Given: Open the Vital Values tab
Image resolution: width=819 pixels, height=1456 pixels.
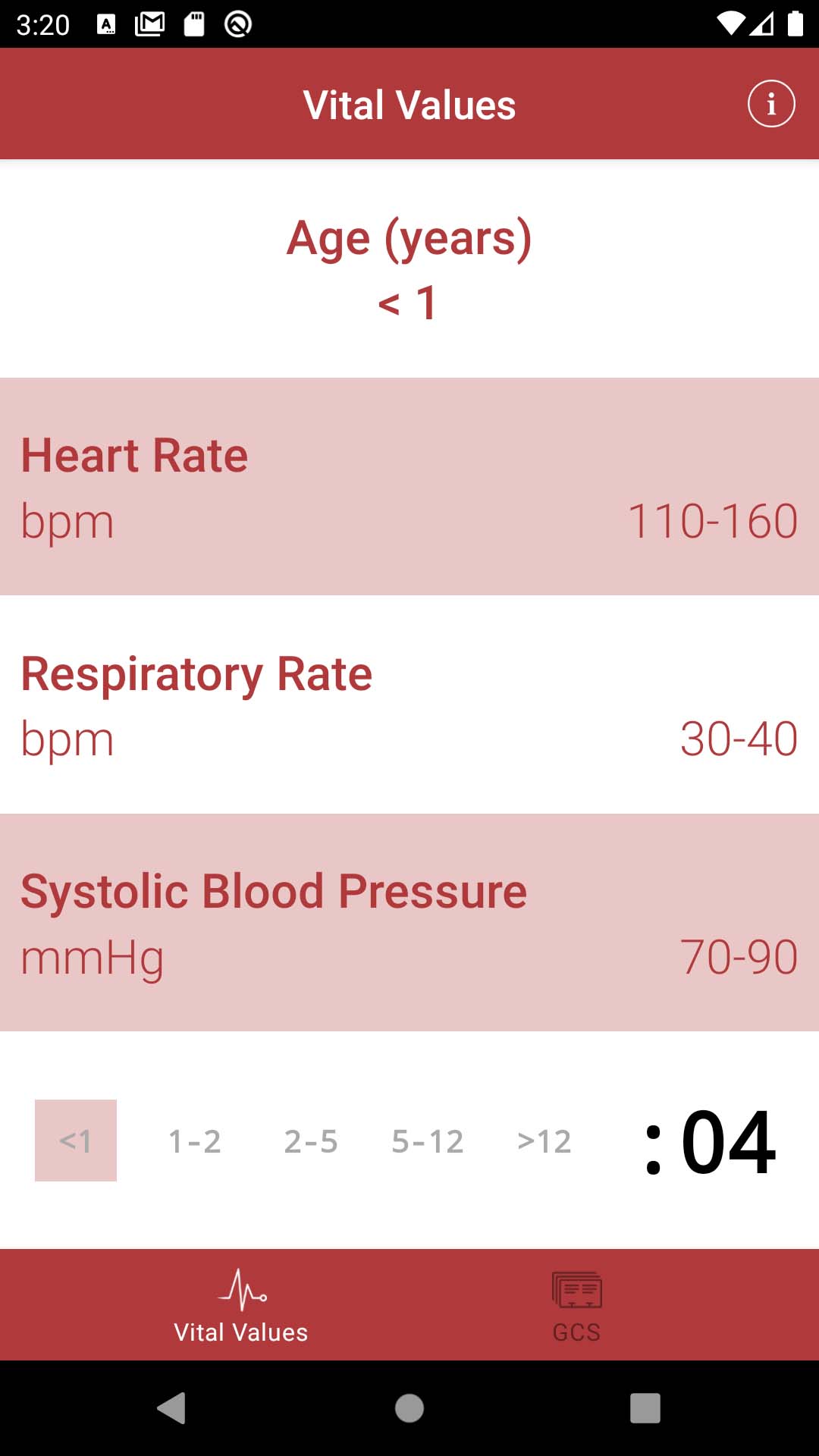Looking at the screenshot, I should pos(241,1306).
